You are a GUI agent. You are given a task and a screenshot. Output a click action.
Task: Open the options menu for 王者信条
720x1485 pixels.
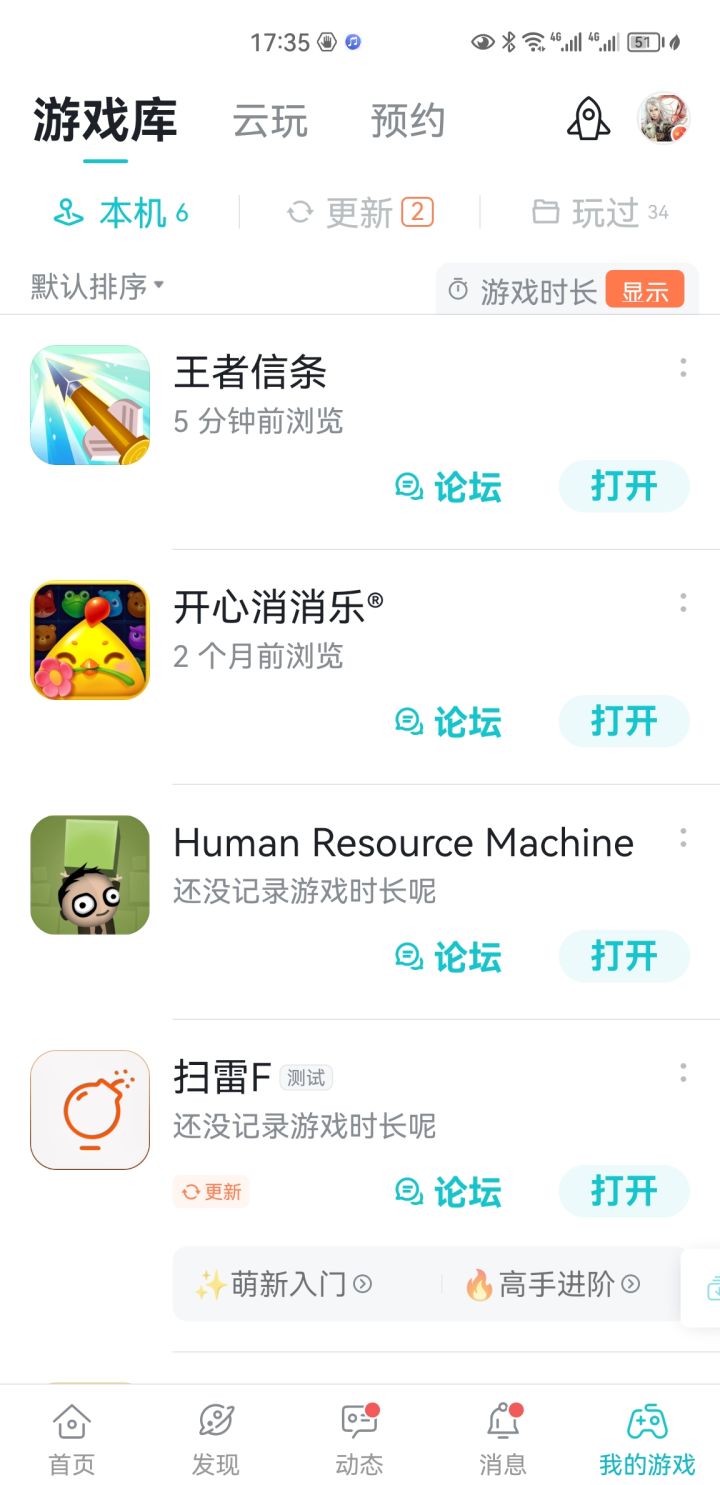pyautogui.click(x=683, y=370)
